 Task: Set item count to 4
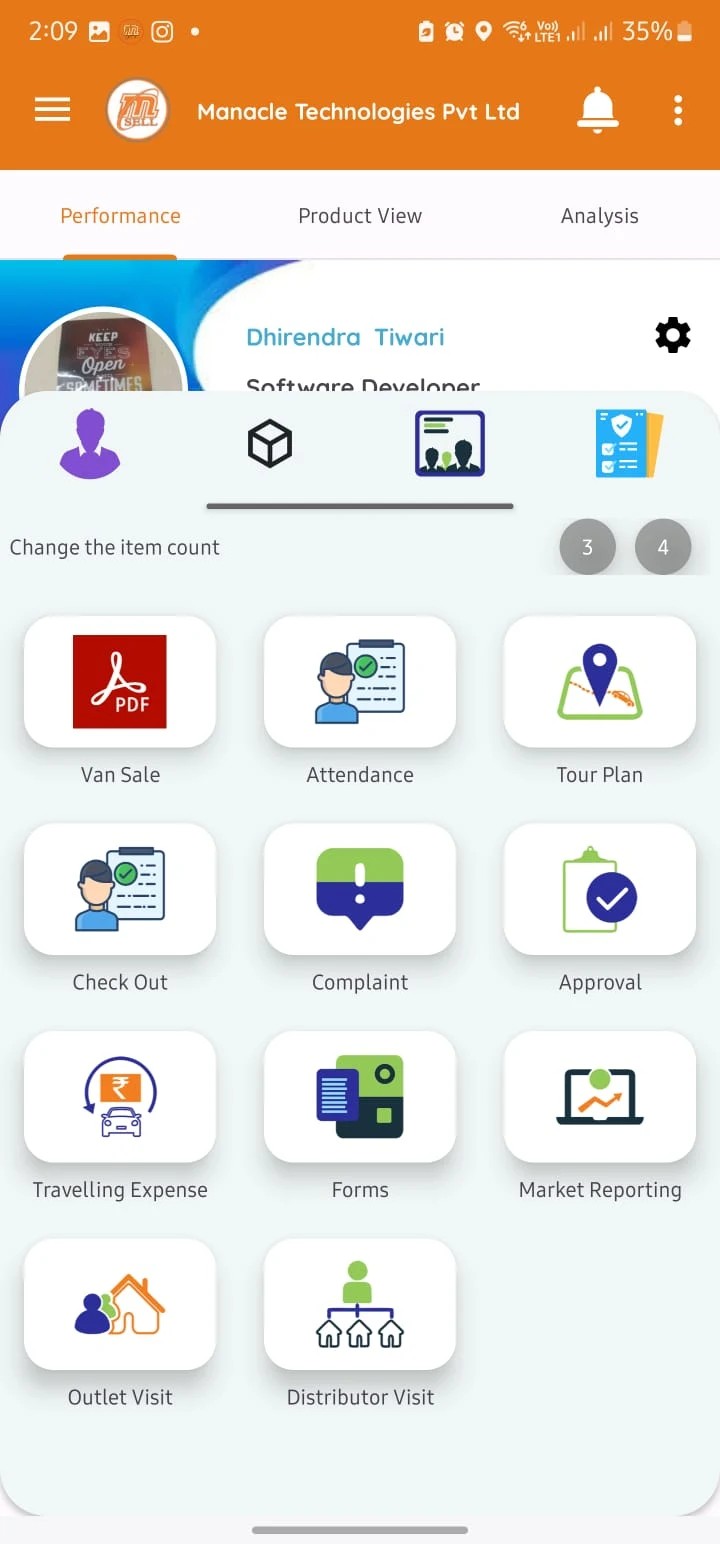point(662,547)
